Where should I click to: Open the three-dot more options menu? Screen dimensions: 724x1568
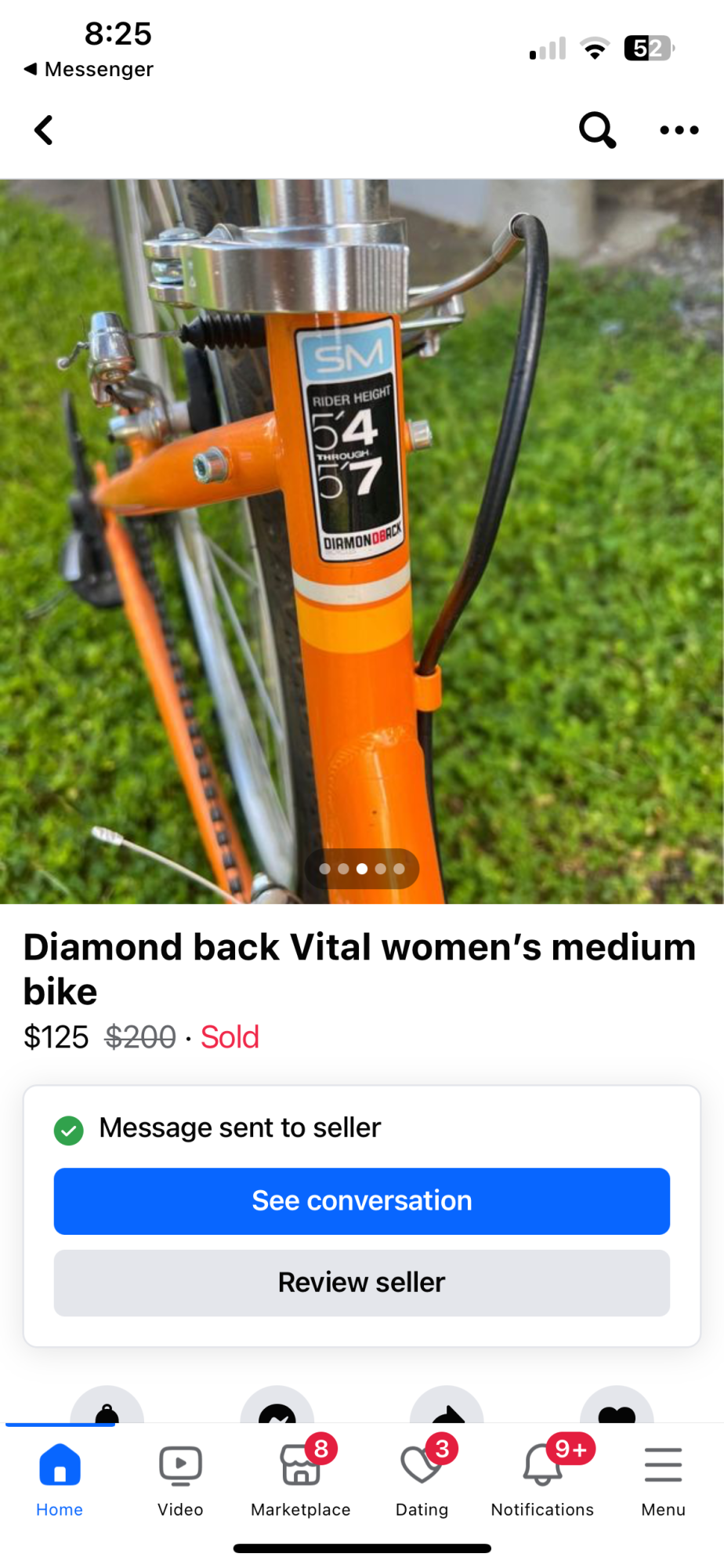[679, 130]
